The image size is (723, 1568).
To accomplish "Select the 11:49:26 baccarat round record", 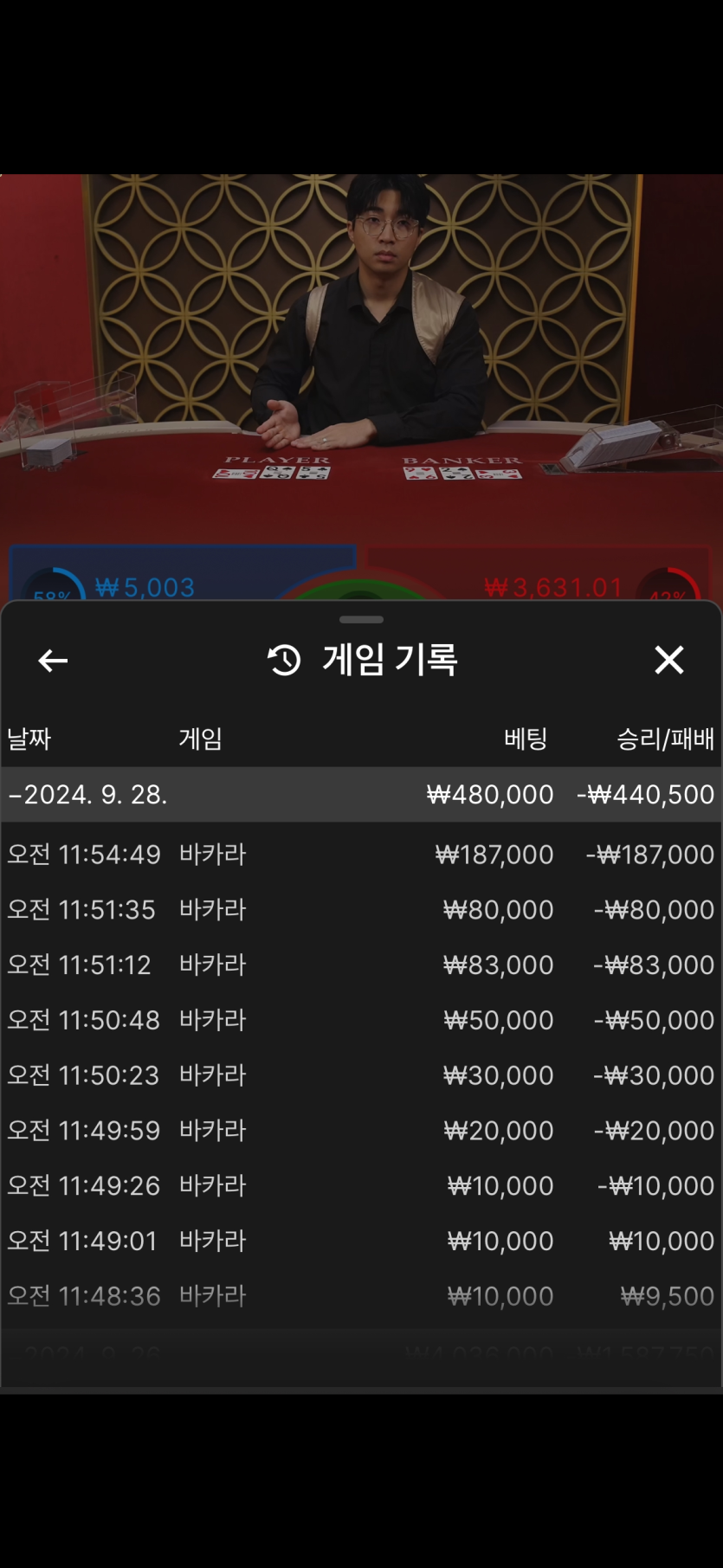I will 361,1185.
